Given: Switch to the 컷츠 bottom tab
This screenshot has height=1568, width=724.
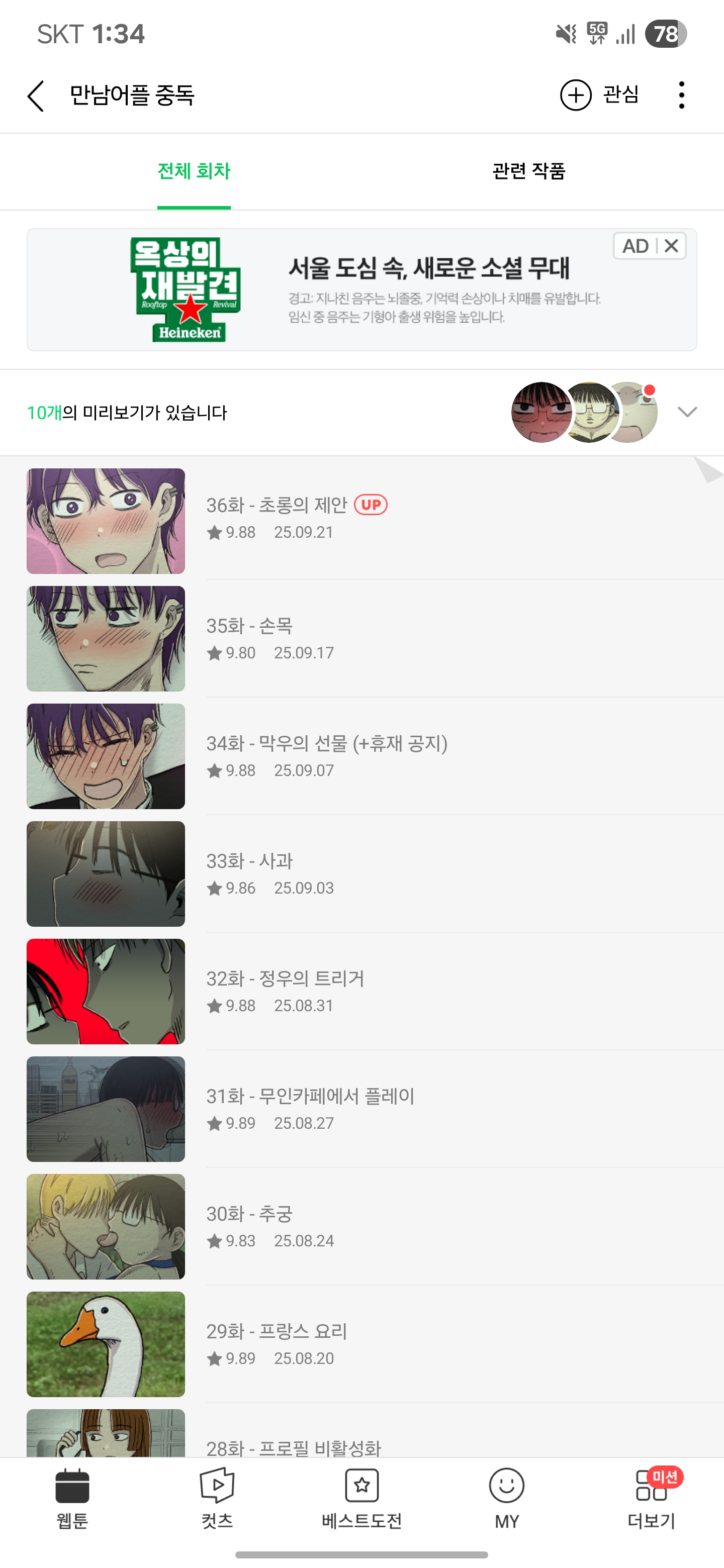Looking at the screenshot, I should click(x=217, y=1499).
